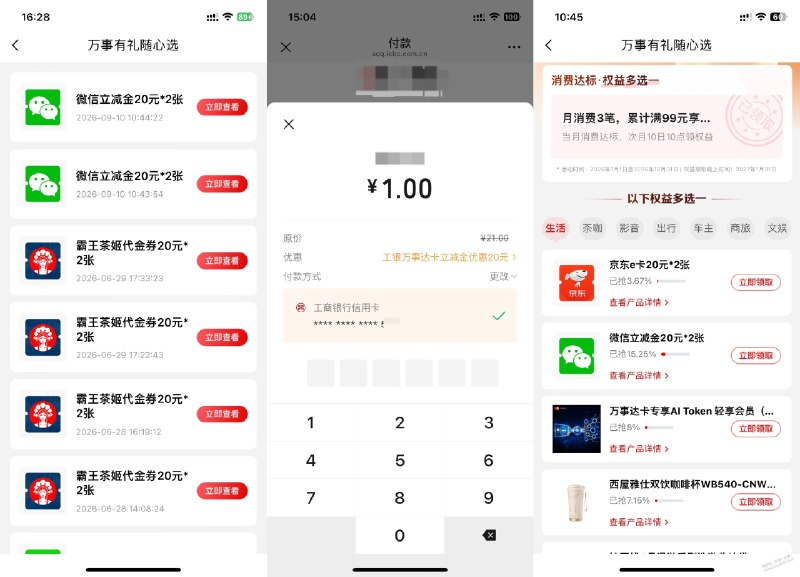Open the 车主 category tab

pyautogui.click(x=703, y=228)
